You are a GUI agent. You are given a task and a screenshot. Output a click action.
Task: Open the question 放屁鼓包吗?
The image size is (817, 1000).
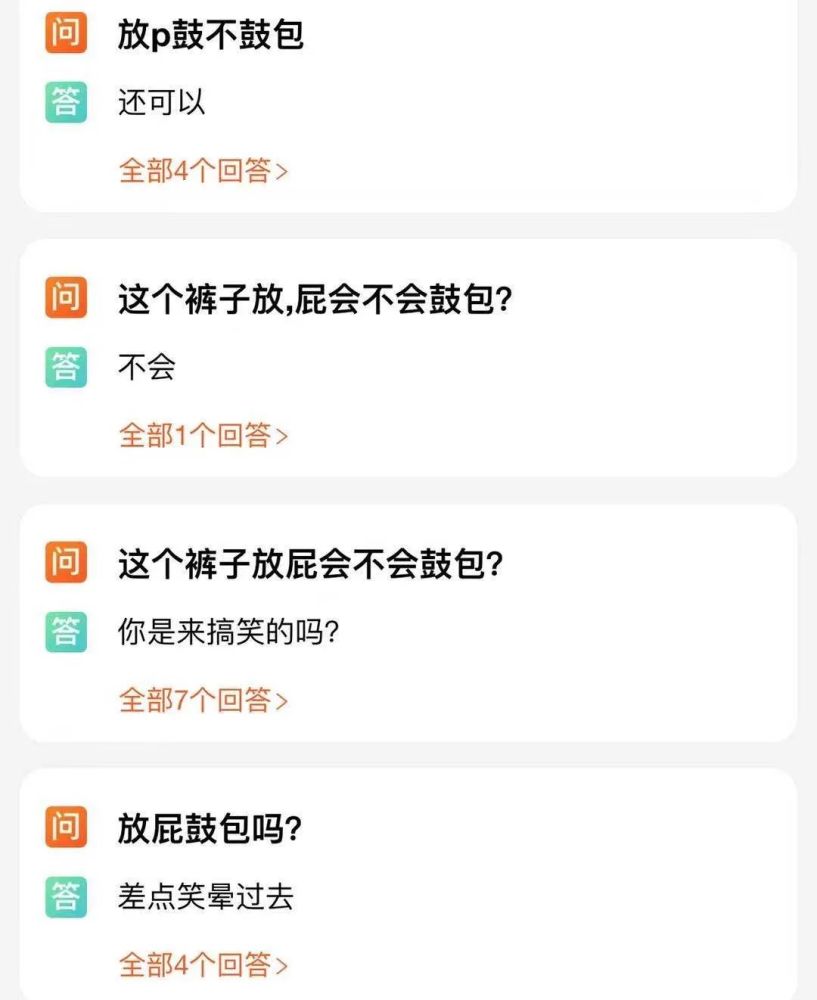[210, 828]
